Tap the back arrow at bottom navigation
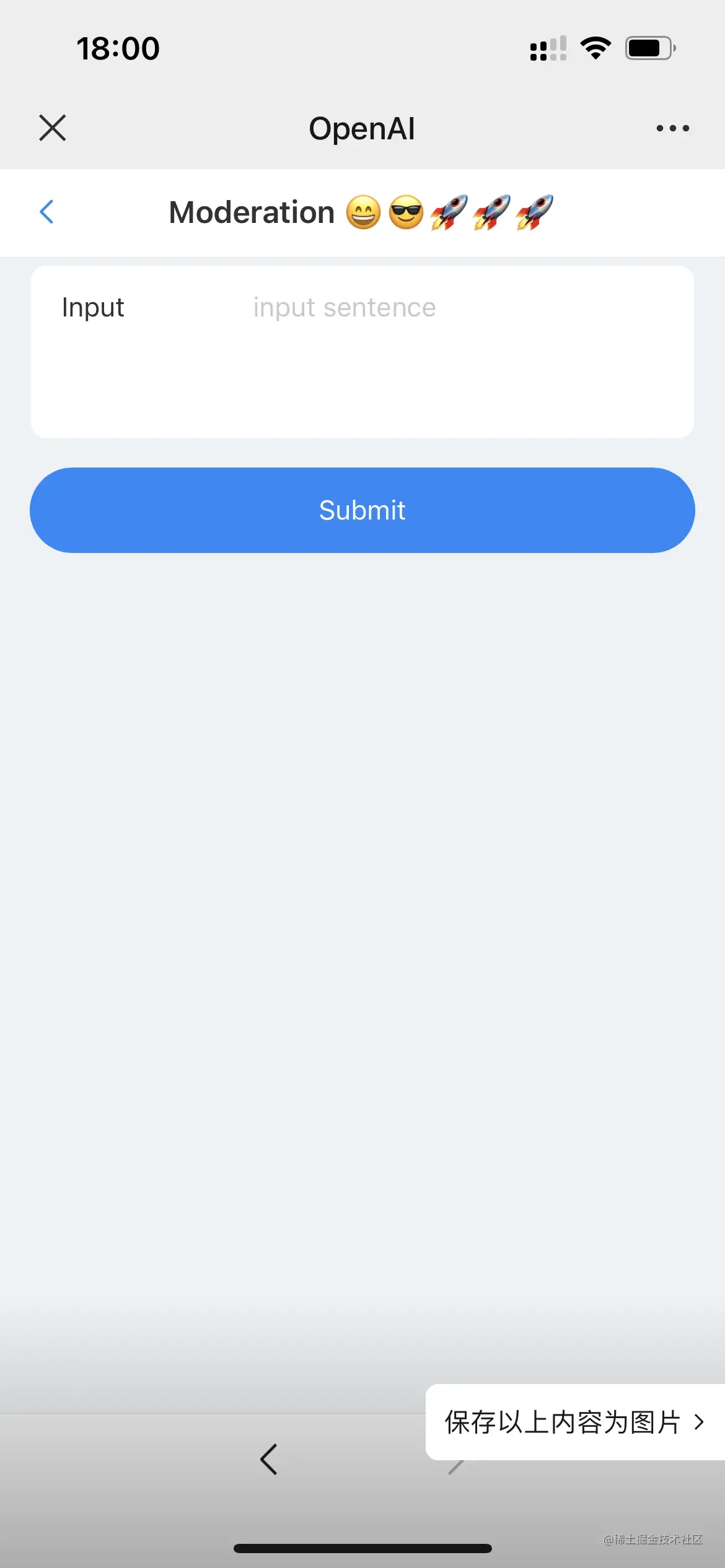The image size is (725, 1568). pos(269,1460)
